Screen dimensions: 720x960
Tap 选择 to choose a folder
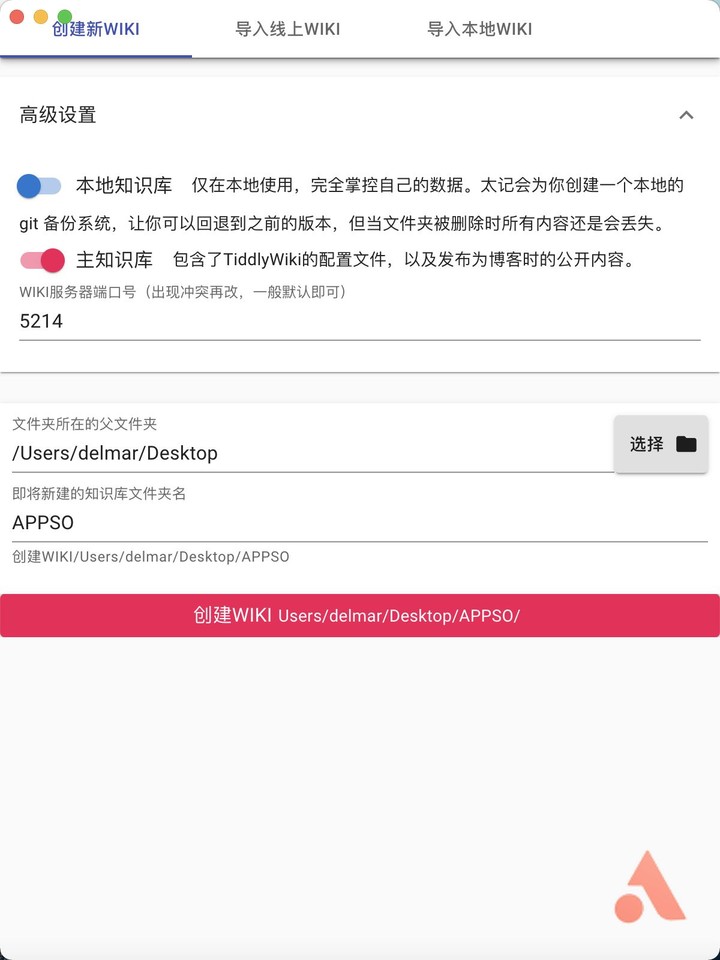pyautogui.click(x=662, y=444)
